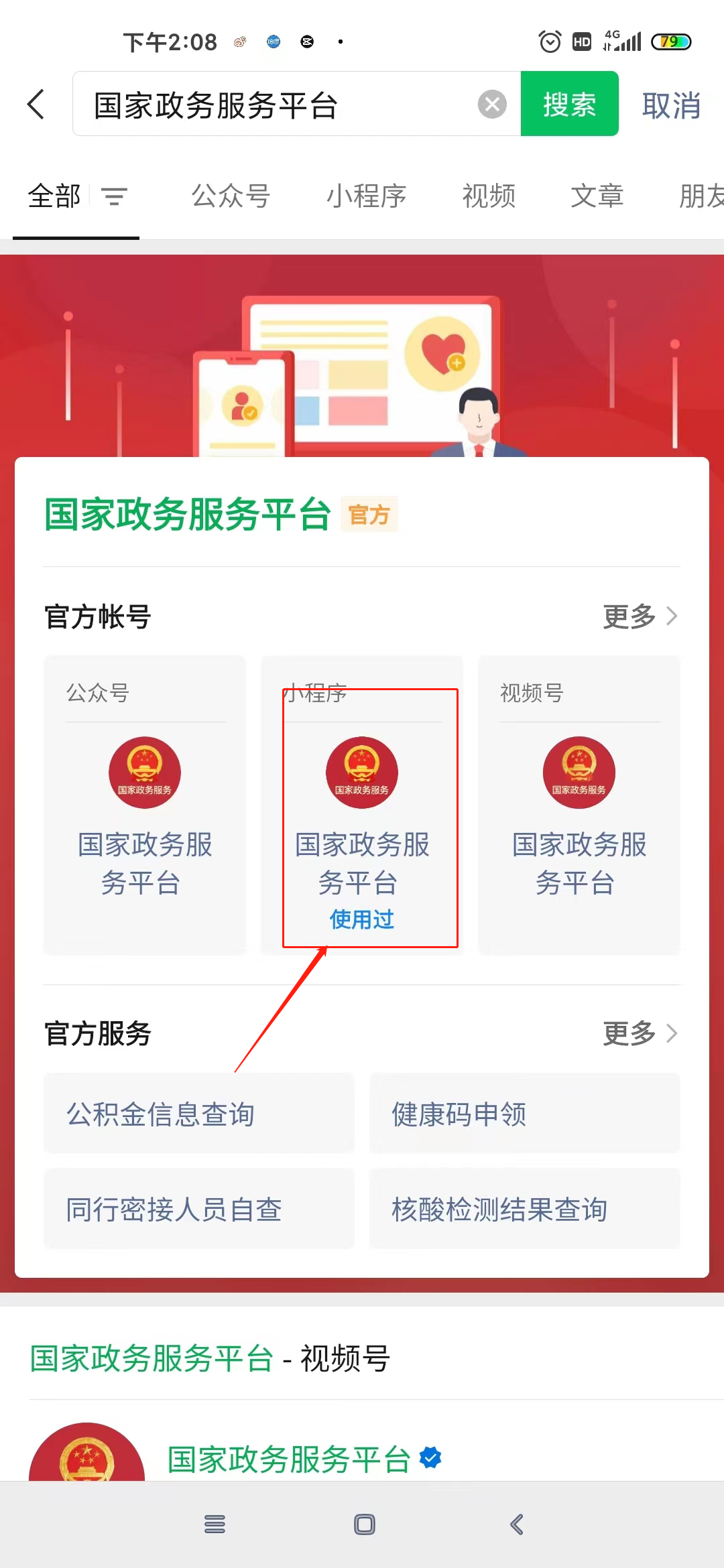View 更多 next to 官方帐号

point(640,616)
